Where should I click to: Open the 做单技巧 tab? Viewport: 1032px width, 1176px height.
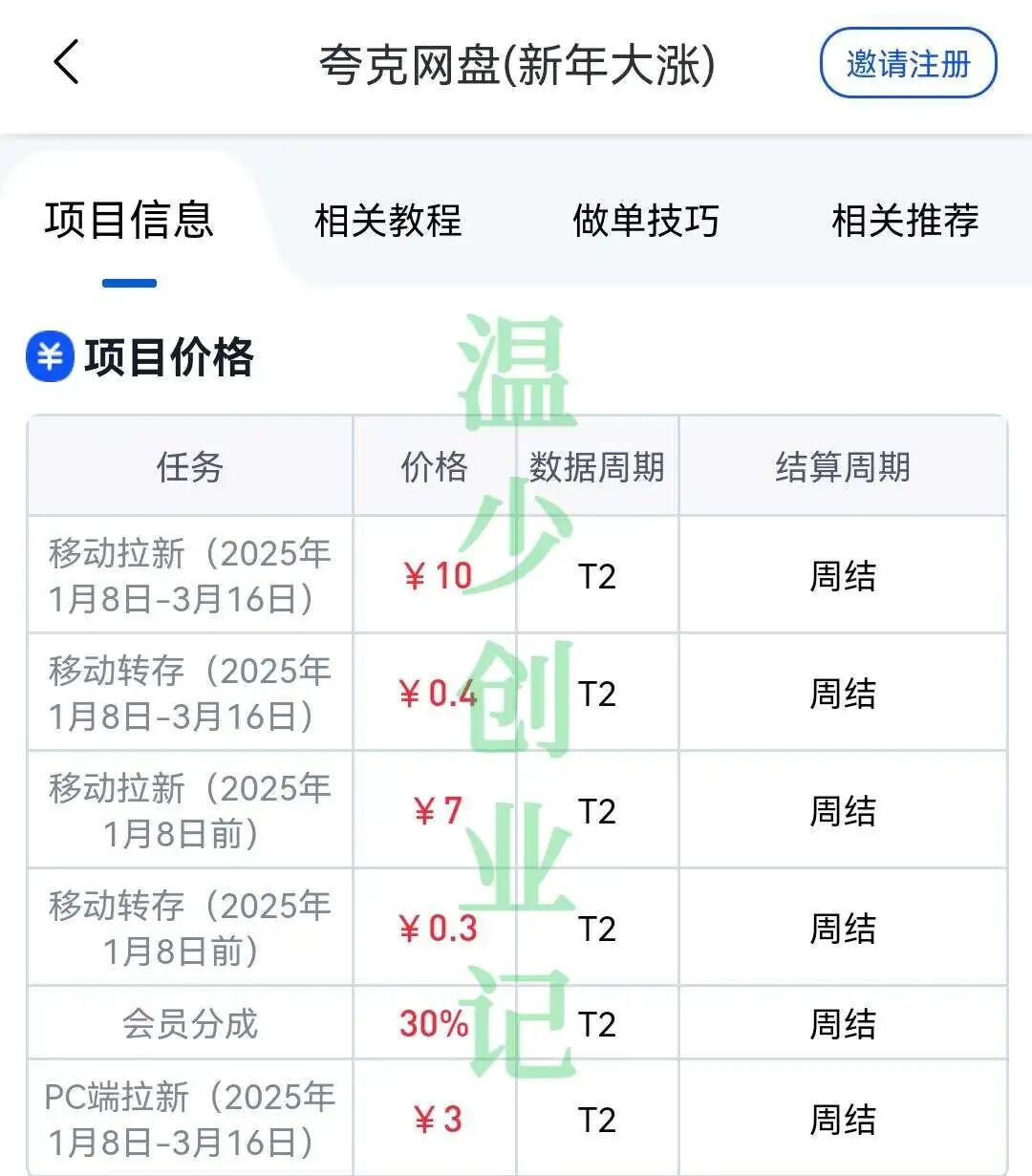pyautogui.click(x=646, y=221)
